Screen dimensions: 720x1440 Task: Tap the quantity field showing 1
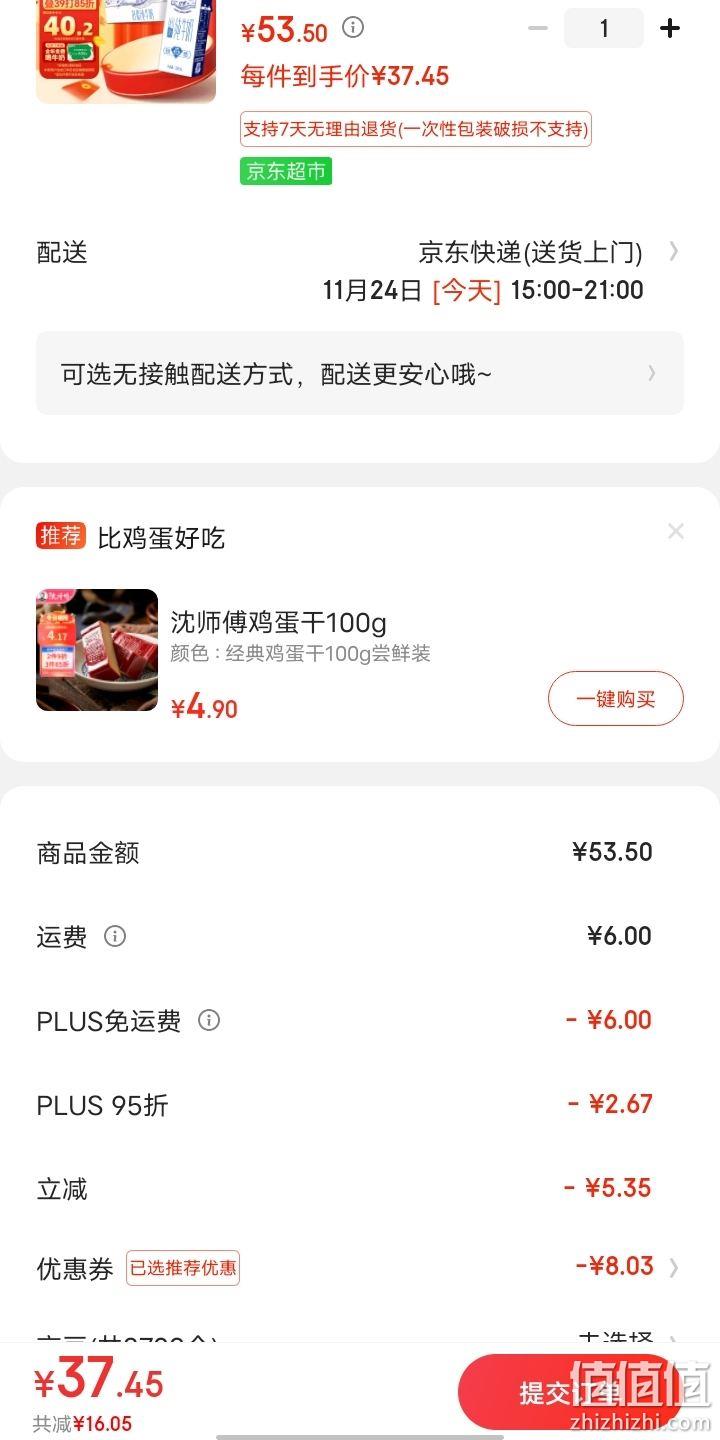pos(604,28)
